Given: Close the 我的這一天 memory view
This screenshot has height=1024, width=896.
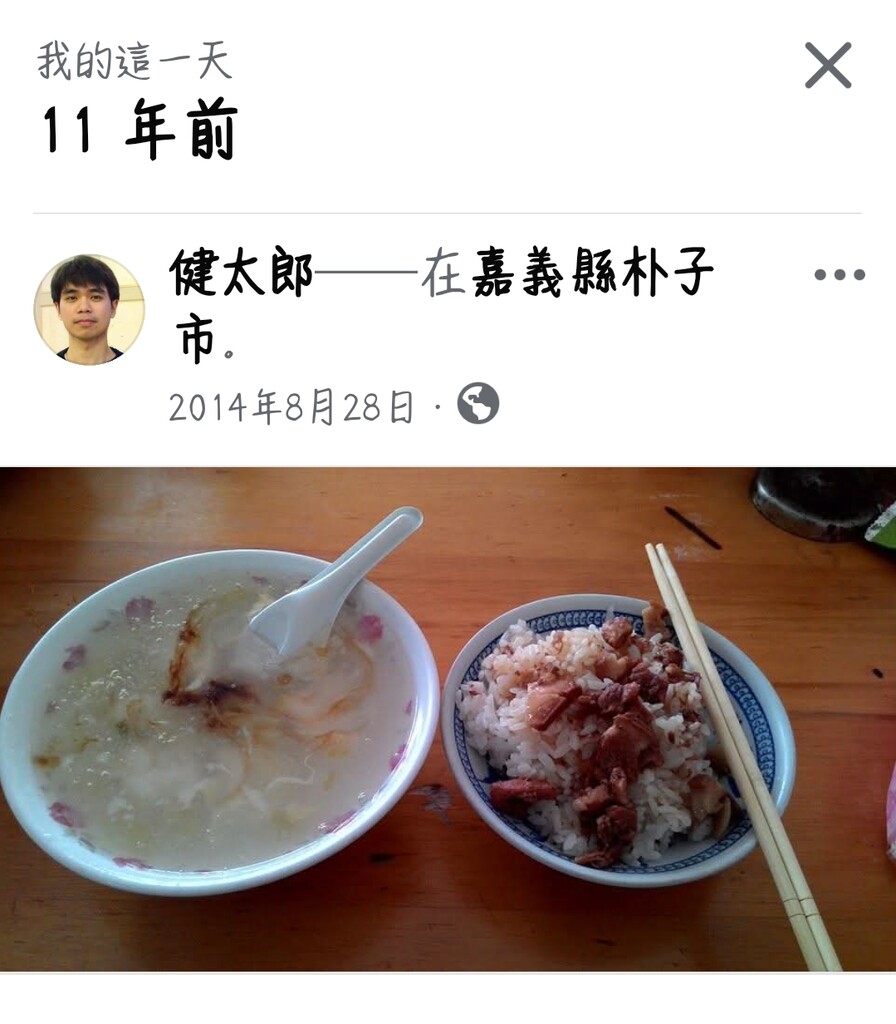Looking at the screenshot, I should click(x=828, y=66).
